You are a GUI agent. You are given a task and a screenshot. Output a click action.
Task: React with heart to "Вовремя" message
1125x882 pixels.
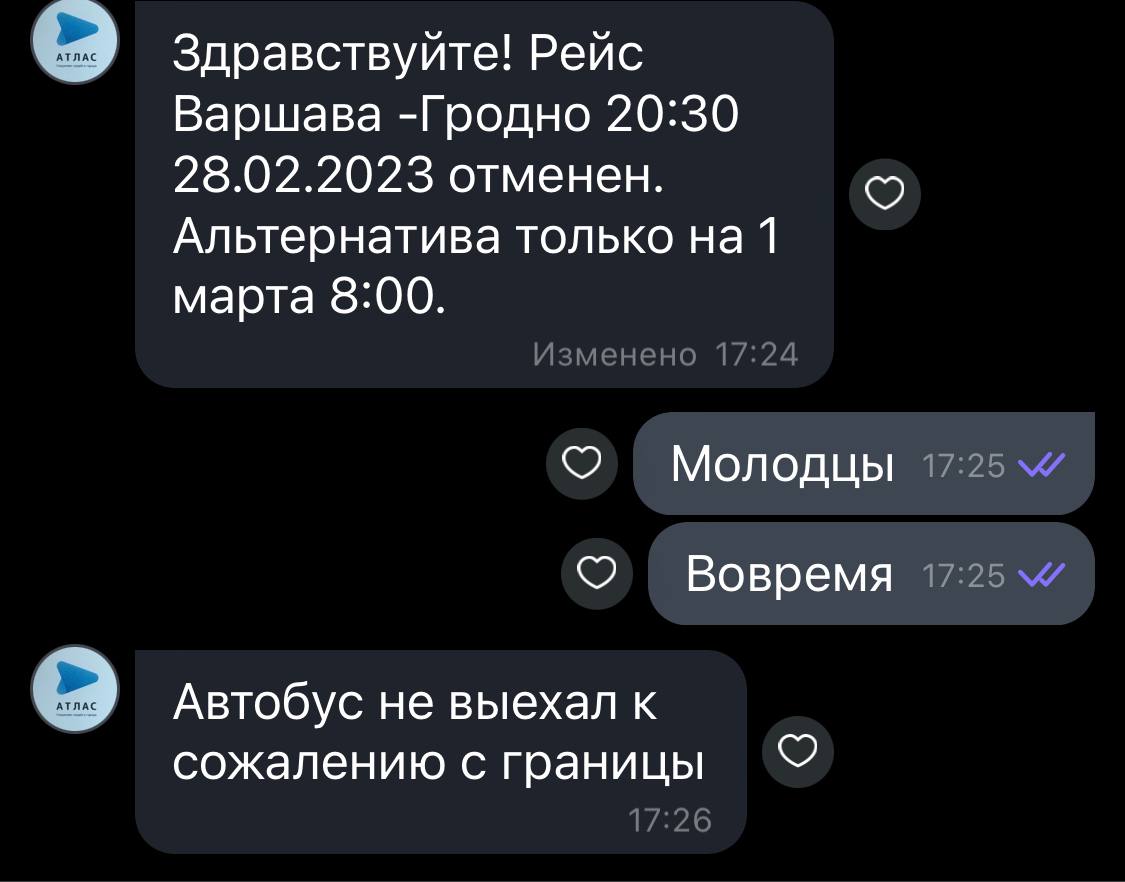point(597,573)
